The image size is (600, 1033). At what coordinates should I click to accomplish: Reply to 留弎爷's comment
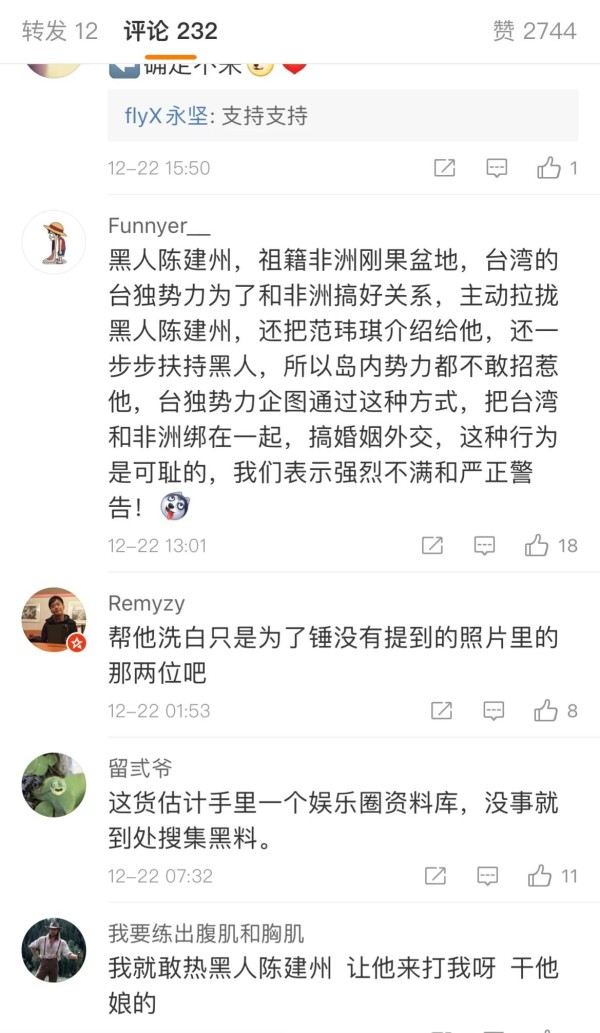coord(488,876)
